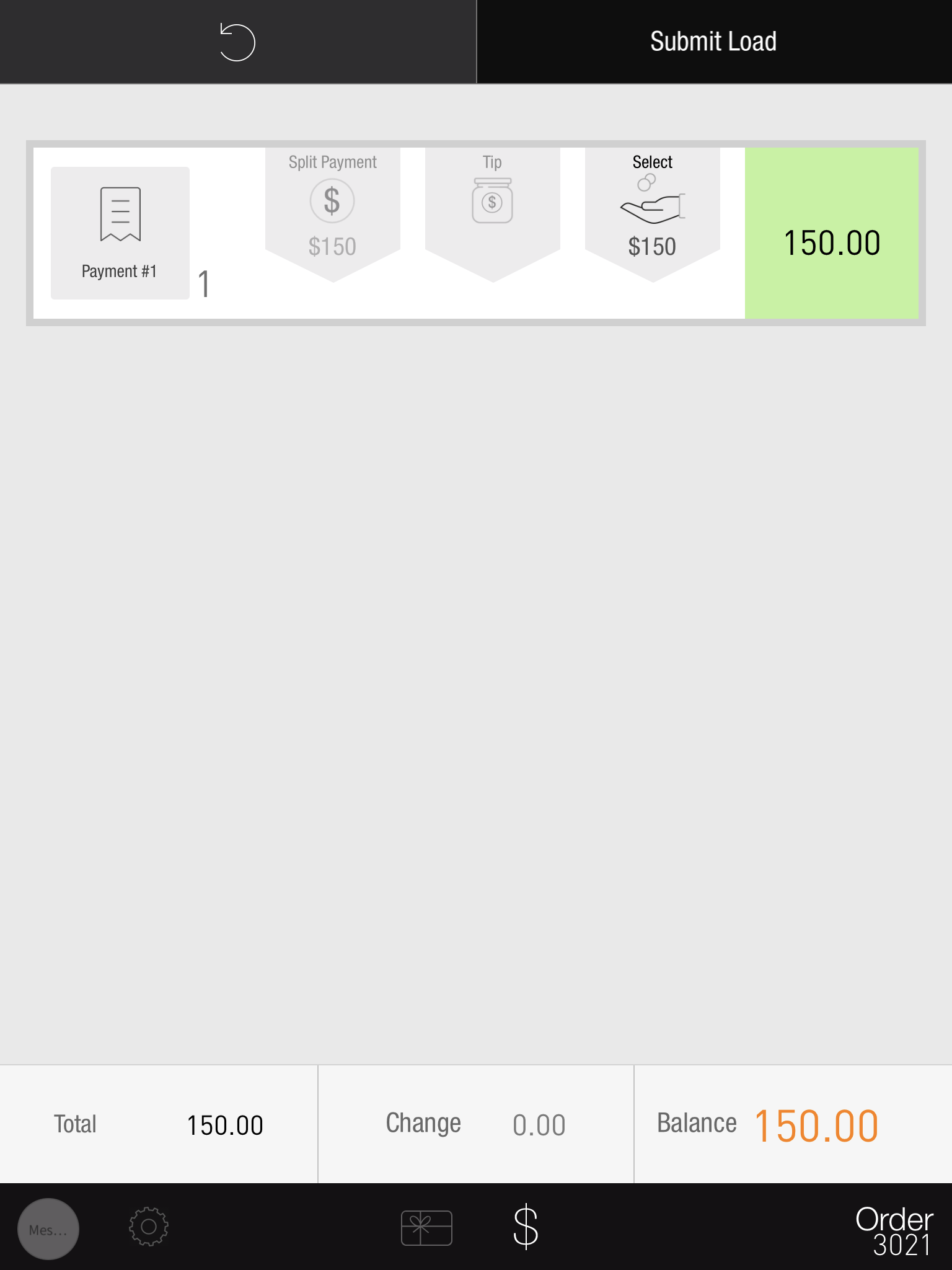The width and height of the screenshot is (952, 1270).
Task: Tap the undo arrow in the top bar
Action: pos(237,42)
